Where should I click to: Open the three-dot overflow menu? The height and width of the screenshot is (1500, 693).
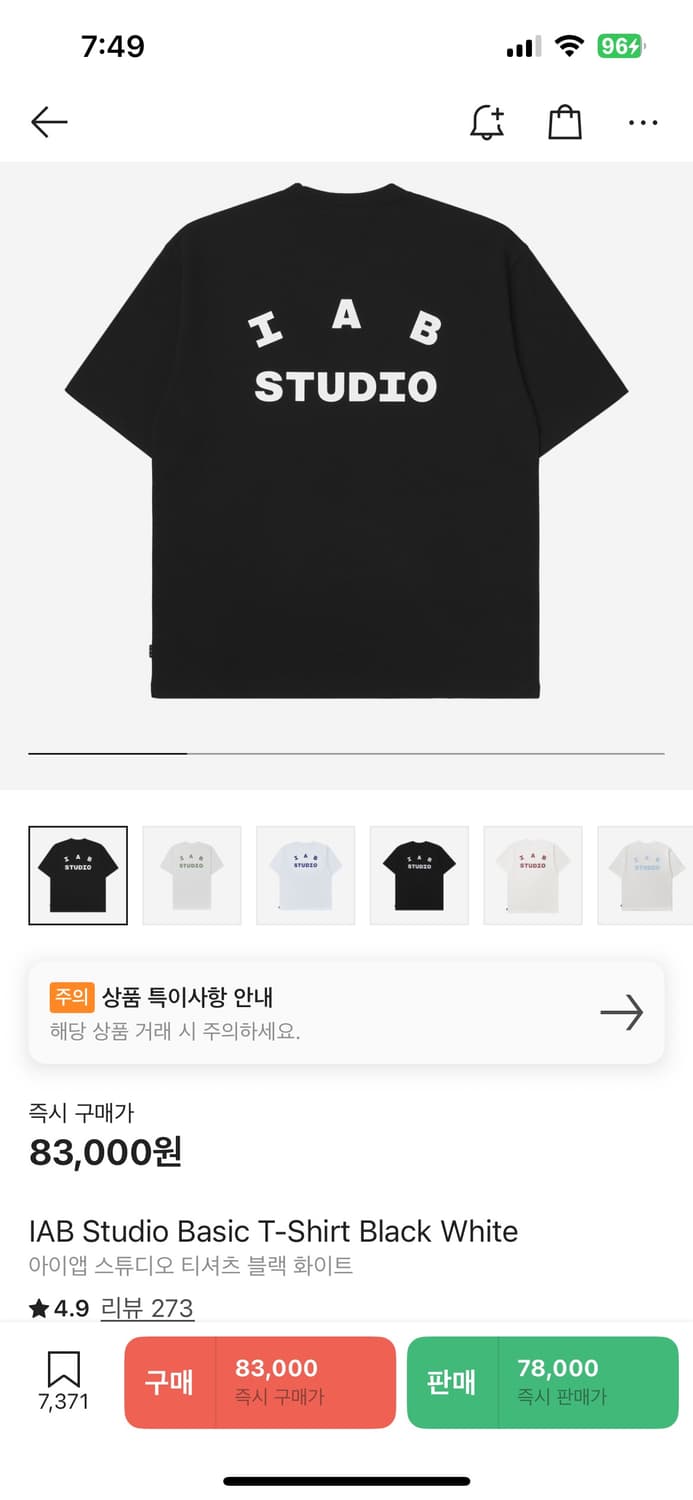643,123
